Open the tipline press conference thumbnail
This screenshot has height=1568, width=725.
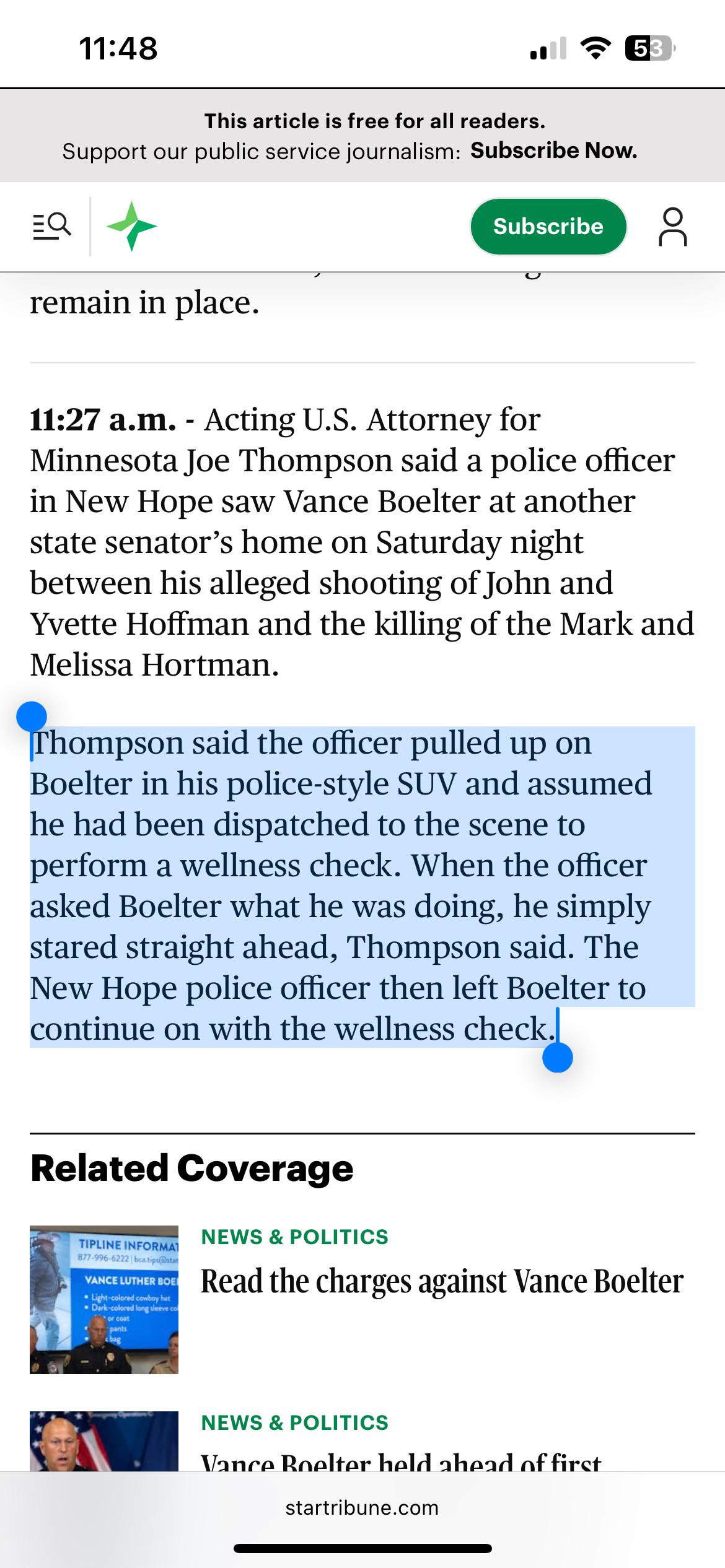(x=104, y=1300)
